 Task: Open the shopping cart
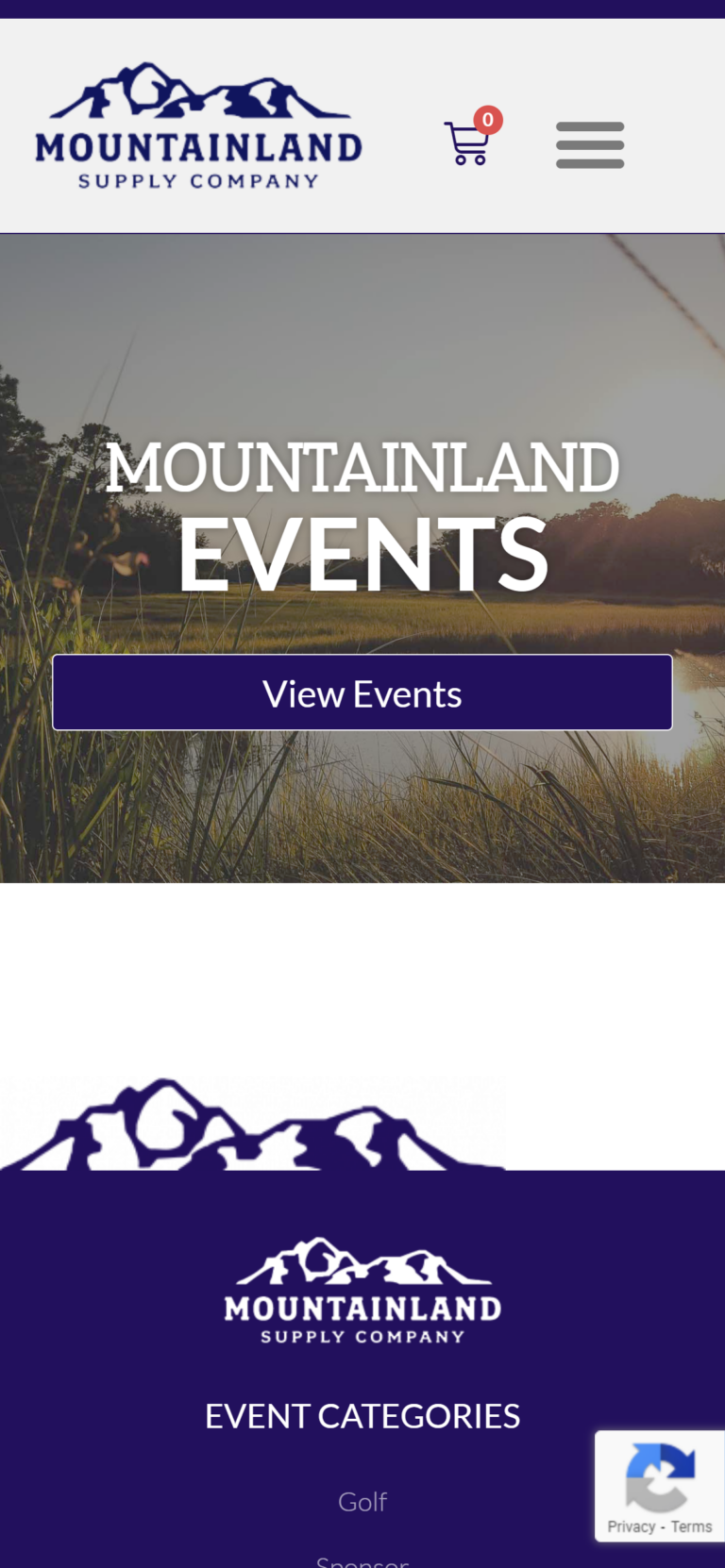tap(467, 143)
